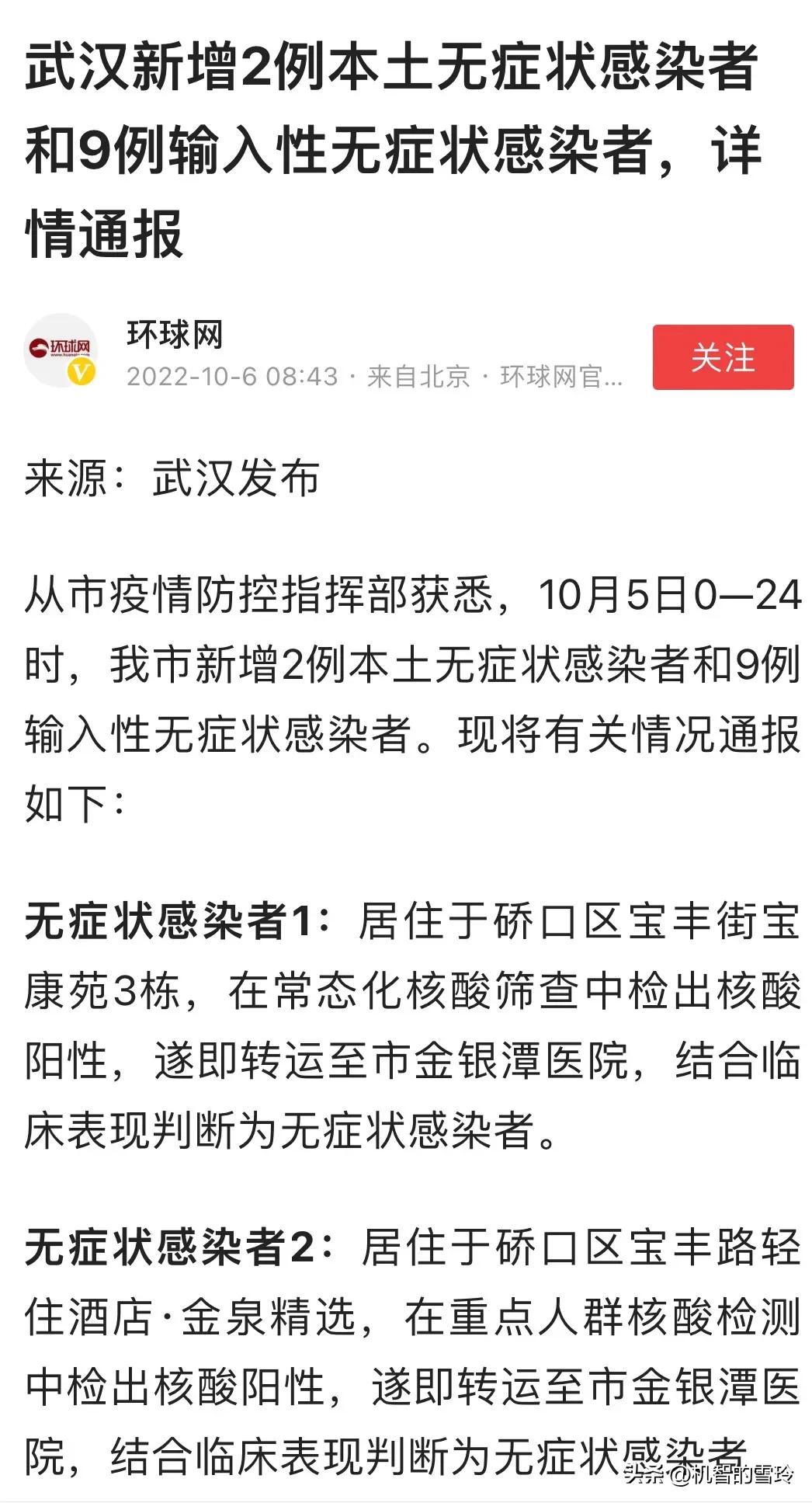
Task: Open the 环球网 account name
Action: coord(175,335)
